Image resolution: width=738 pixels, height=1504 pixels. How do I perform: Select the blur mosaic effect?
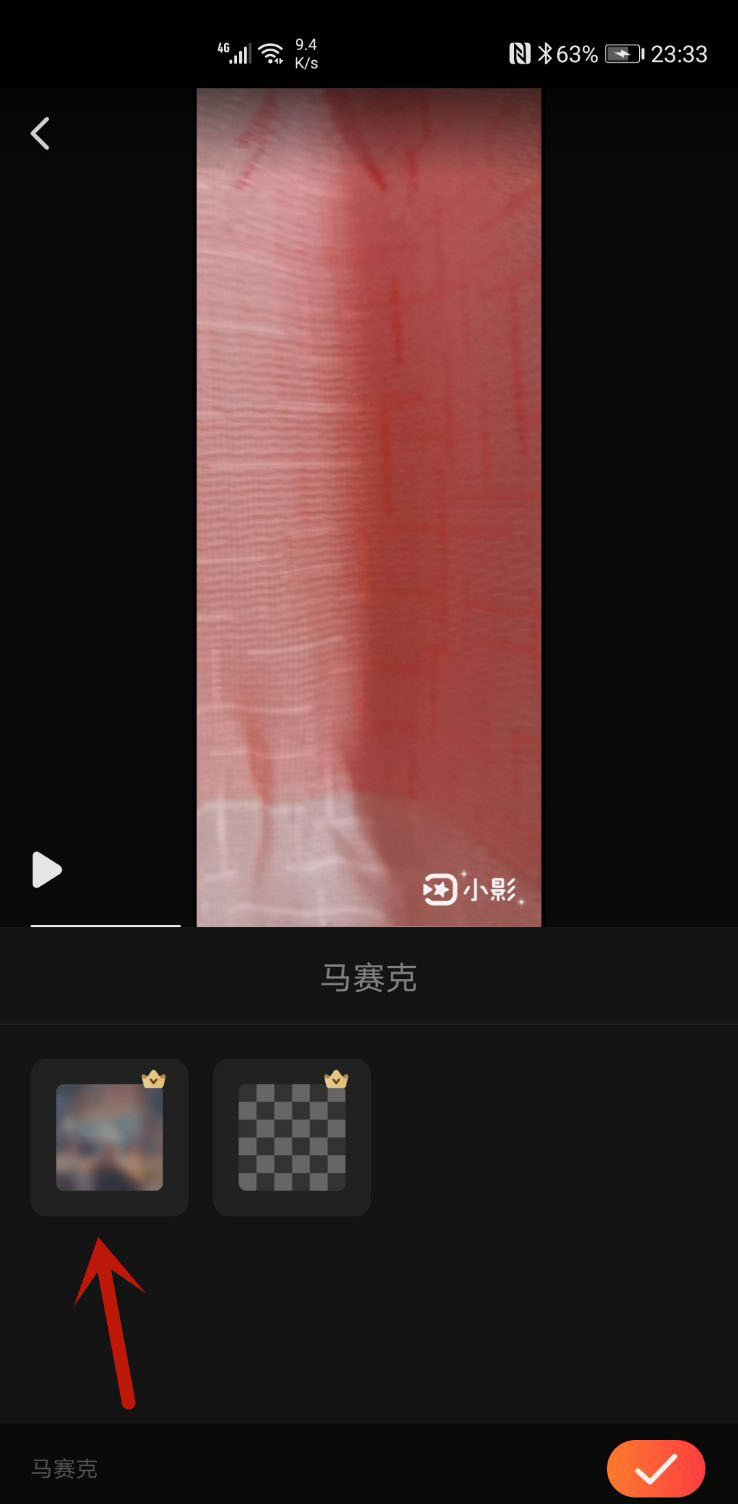pos(109,1137)
